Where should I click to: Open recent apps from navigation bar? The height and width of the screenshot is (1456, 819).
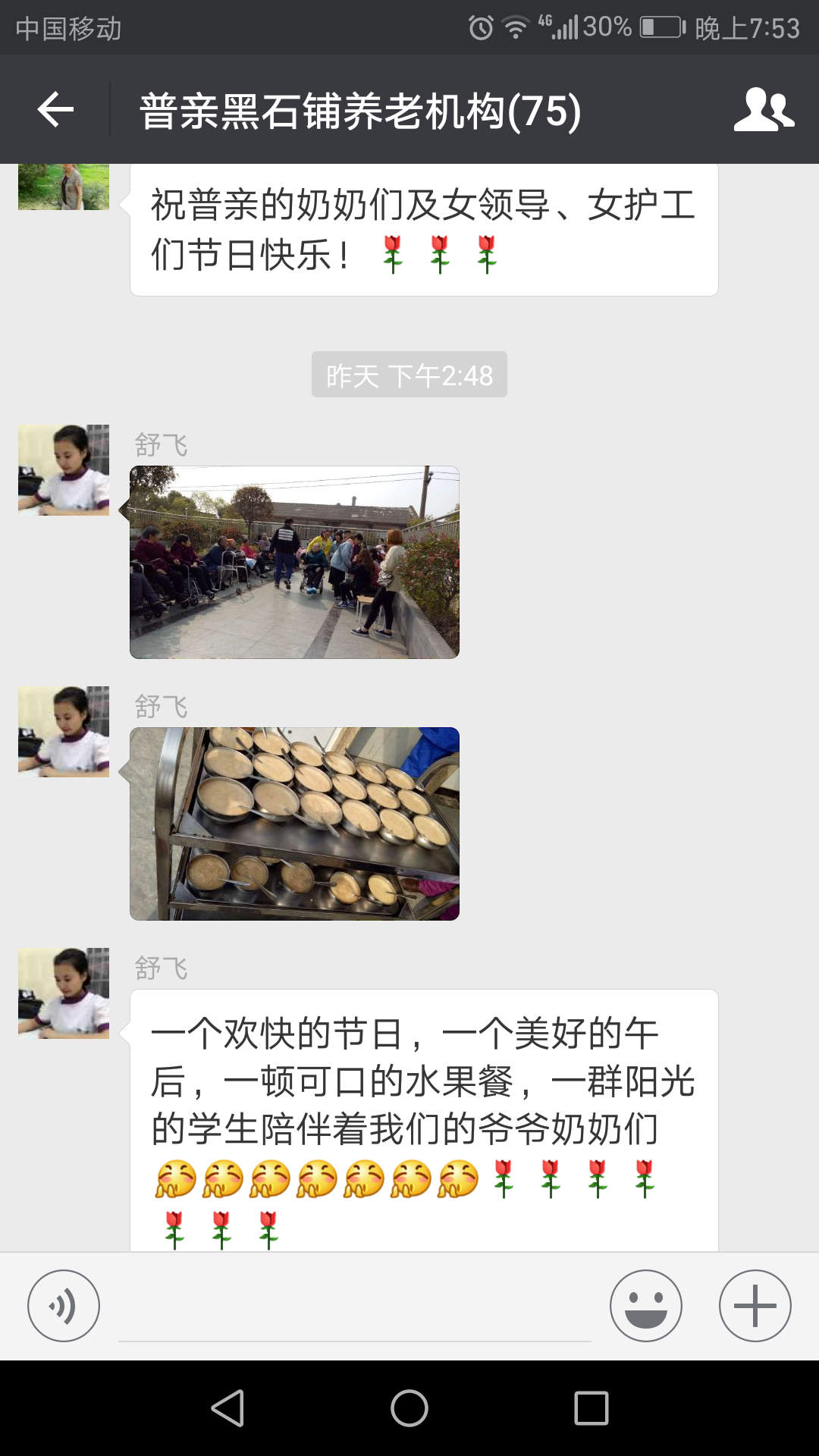click(591, 1408)
